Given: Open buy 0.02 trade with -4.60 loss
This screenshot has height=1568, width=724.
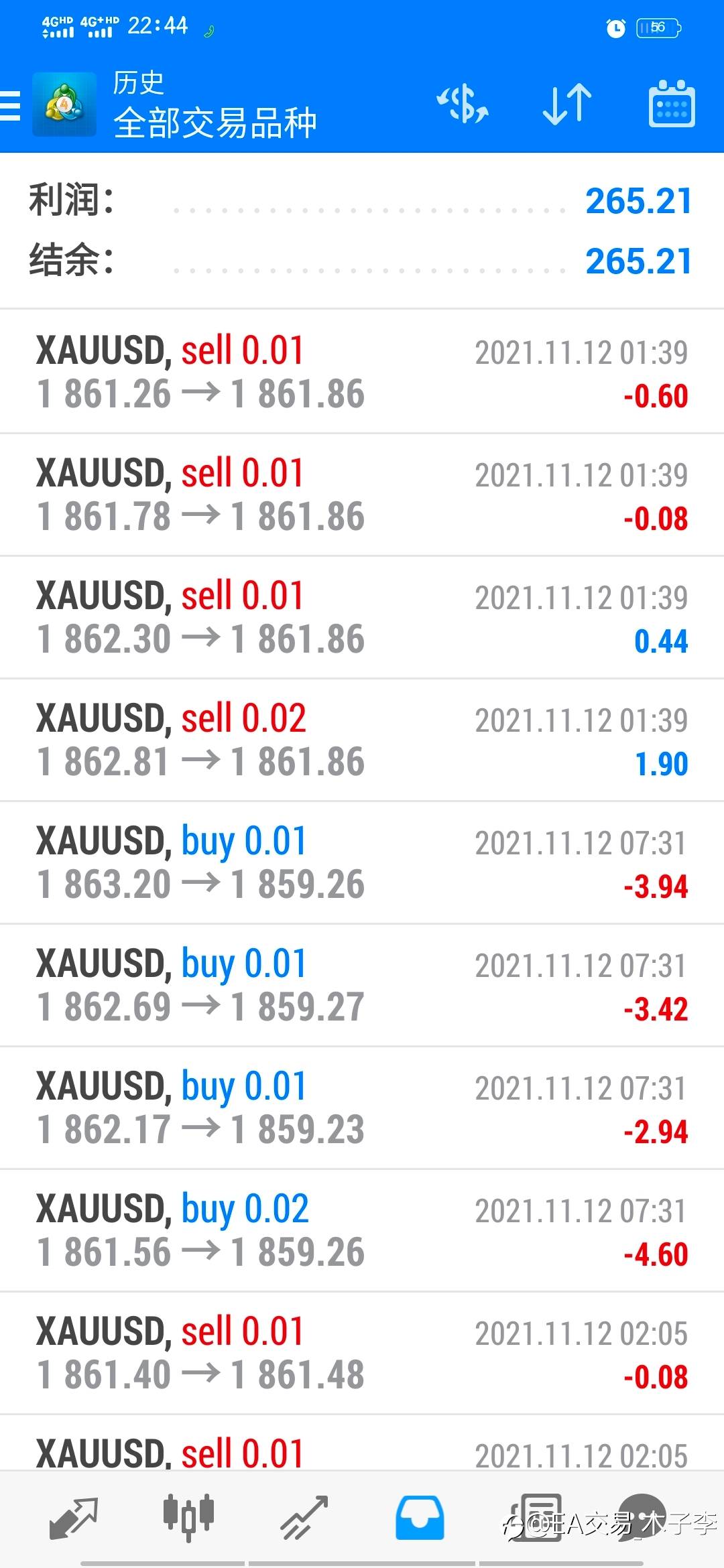Looking at the screenshot, I should click(x=362, y=1230).
